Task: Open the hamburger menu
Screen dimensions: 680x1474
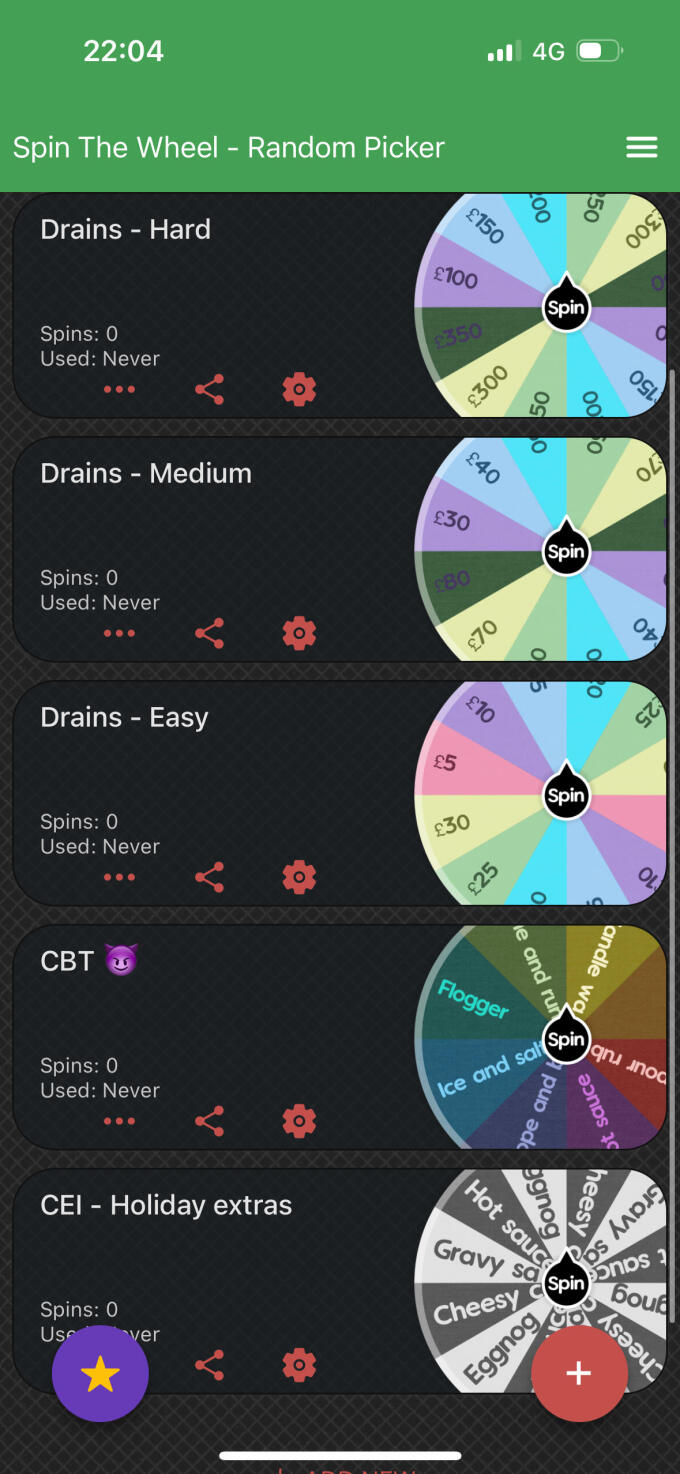Action: [x=641, y=148]
